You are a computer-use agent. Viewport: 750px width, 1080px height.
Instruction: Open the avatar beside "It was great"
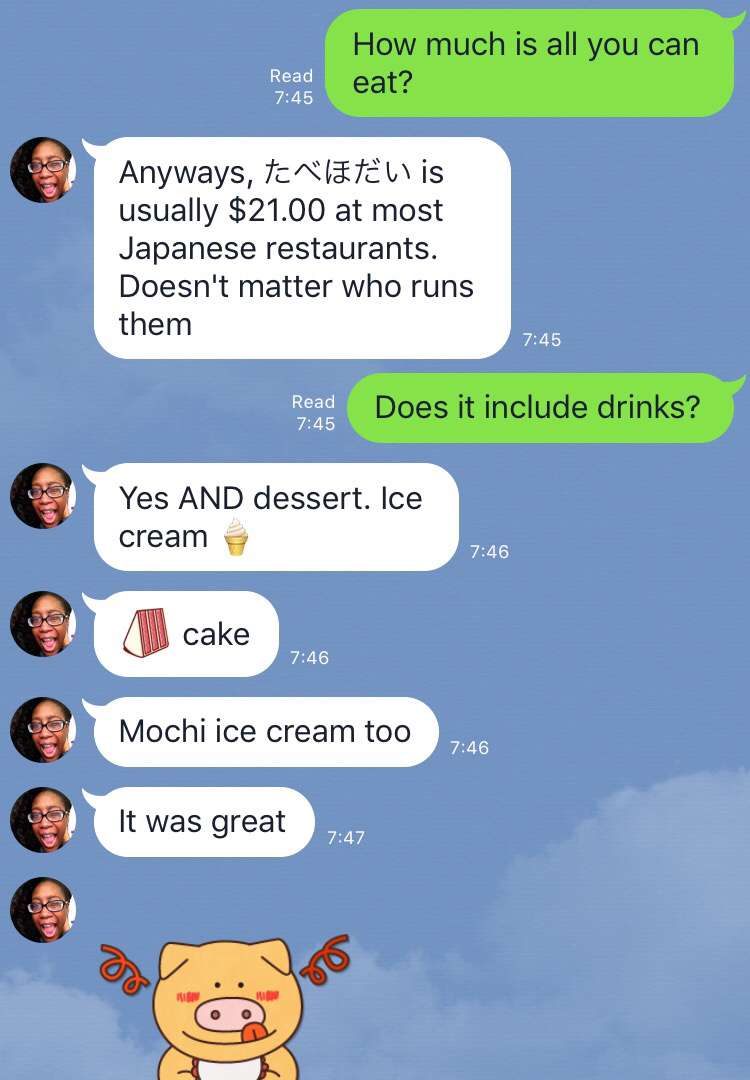click(43, 820)
